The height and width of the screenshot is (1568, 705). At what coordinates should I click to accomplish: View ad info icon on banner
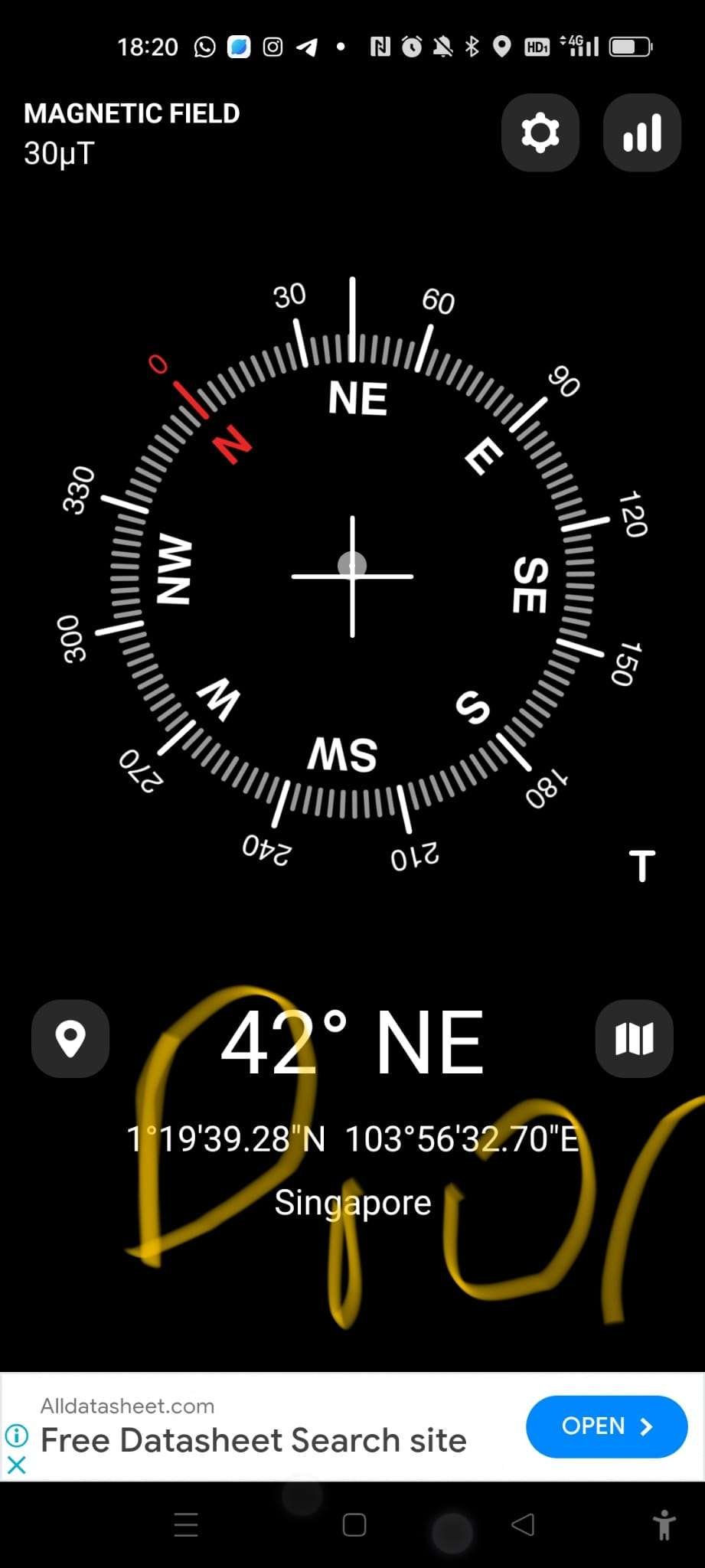[16, 1435]
